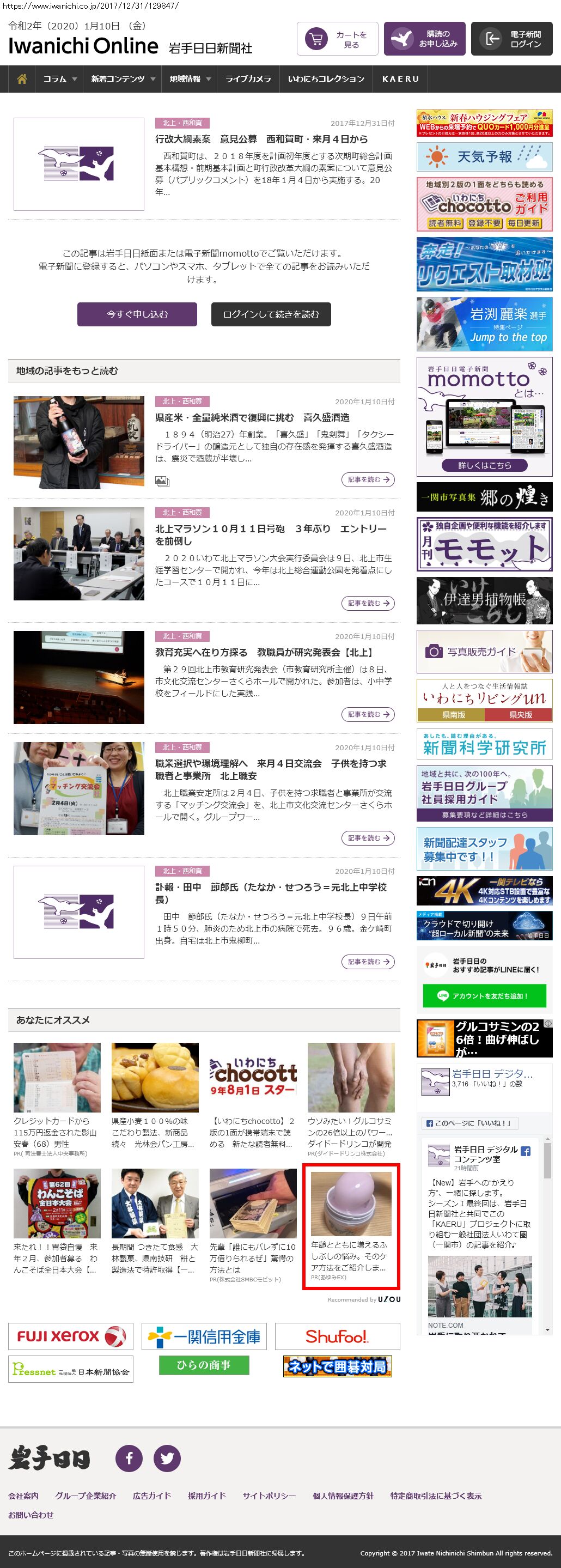Open the home icon in navigation bar
This screenshot has width=561, height=1568.
point(22,79)
